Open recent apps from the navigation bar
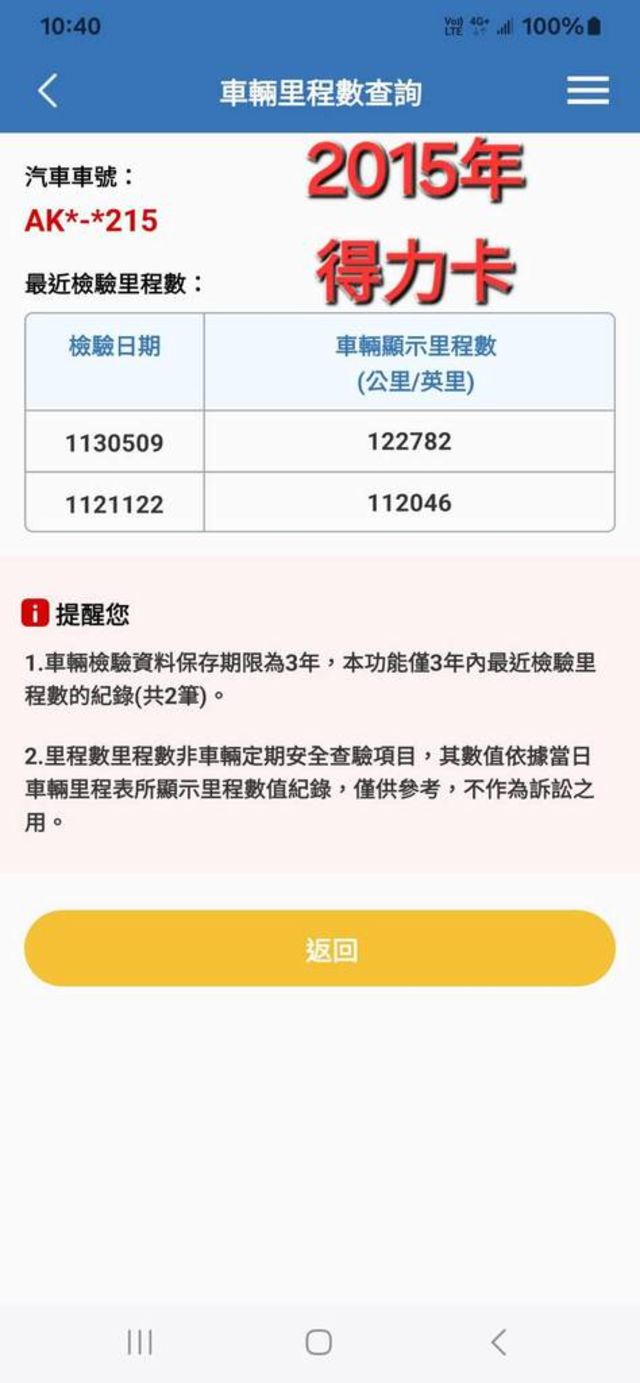This screenshot has width=640, height=1383. point(140,1342)
